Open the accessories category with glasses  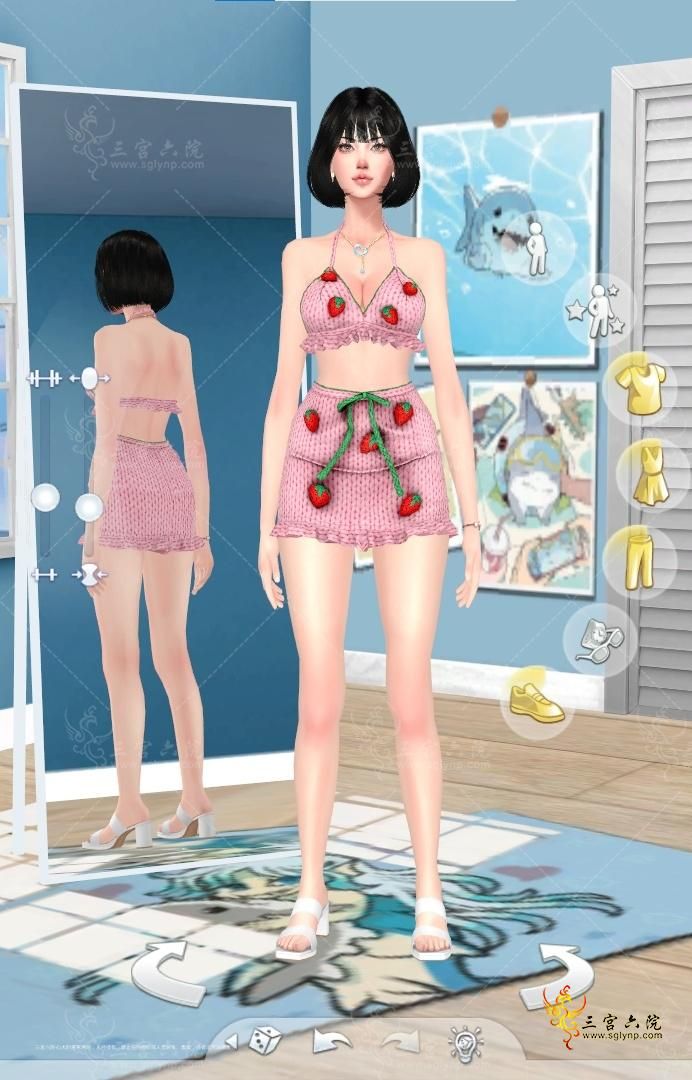coord(598,637)
